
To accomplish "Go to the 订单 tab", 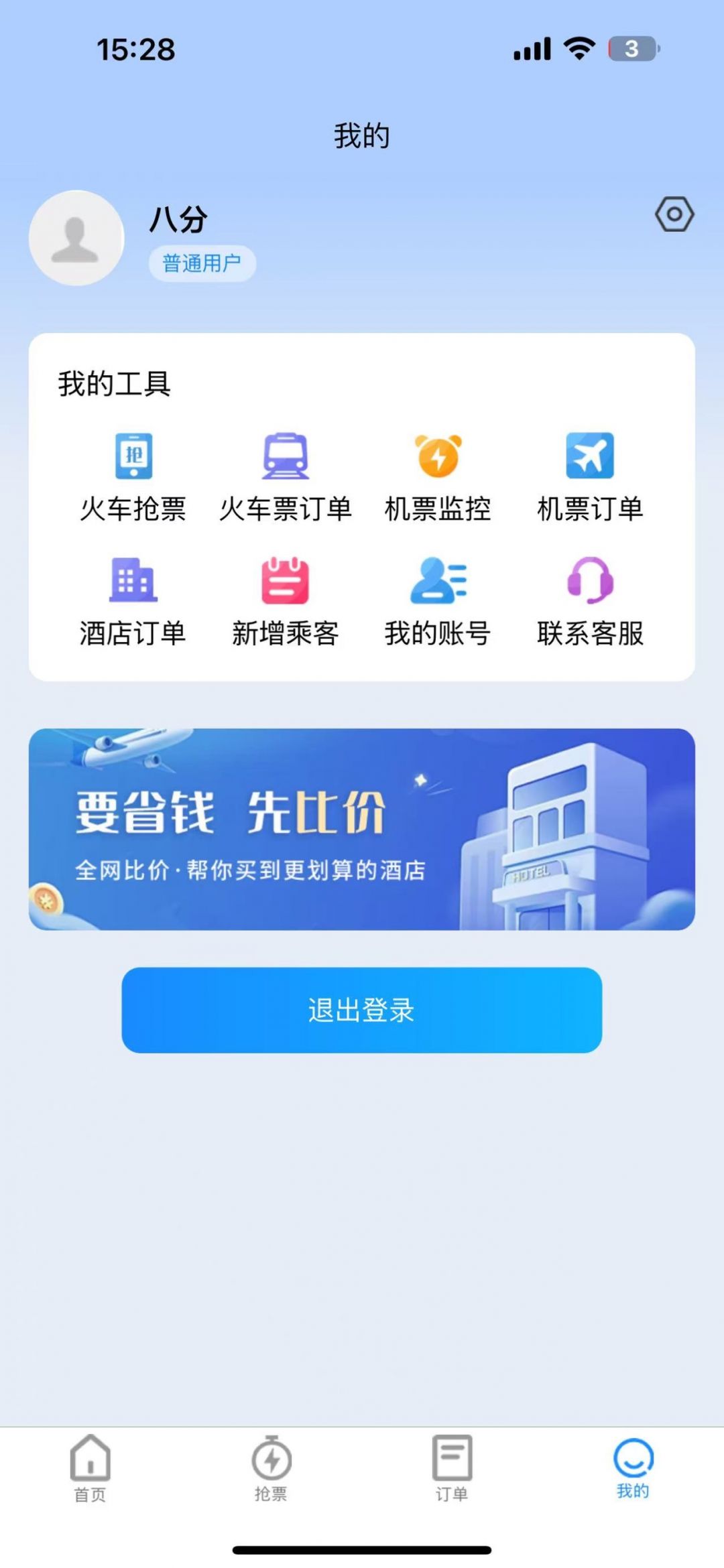I will [452, 1467].
